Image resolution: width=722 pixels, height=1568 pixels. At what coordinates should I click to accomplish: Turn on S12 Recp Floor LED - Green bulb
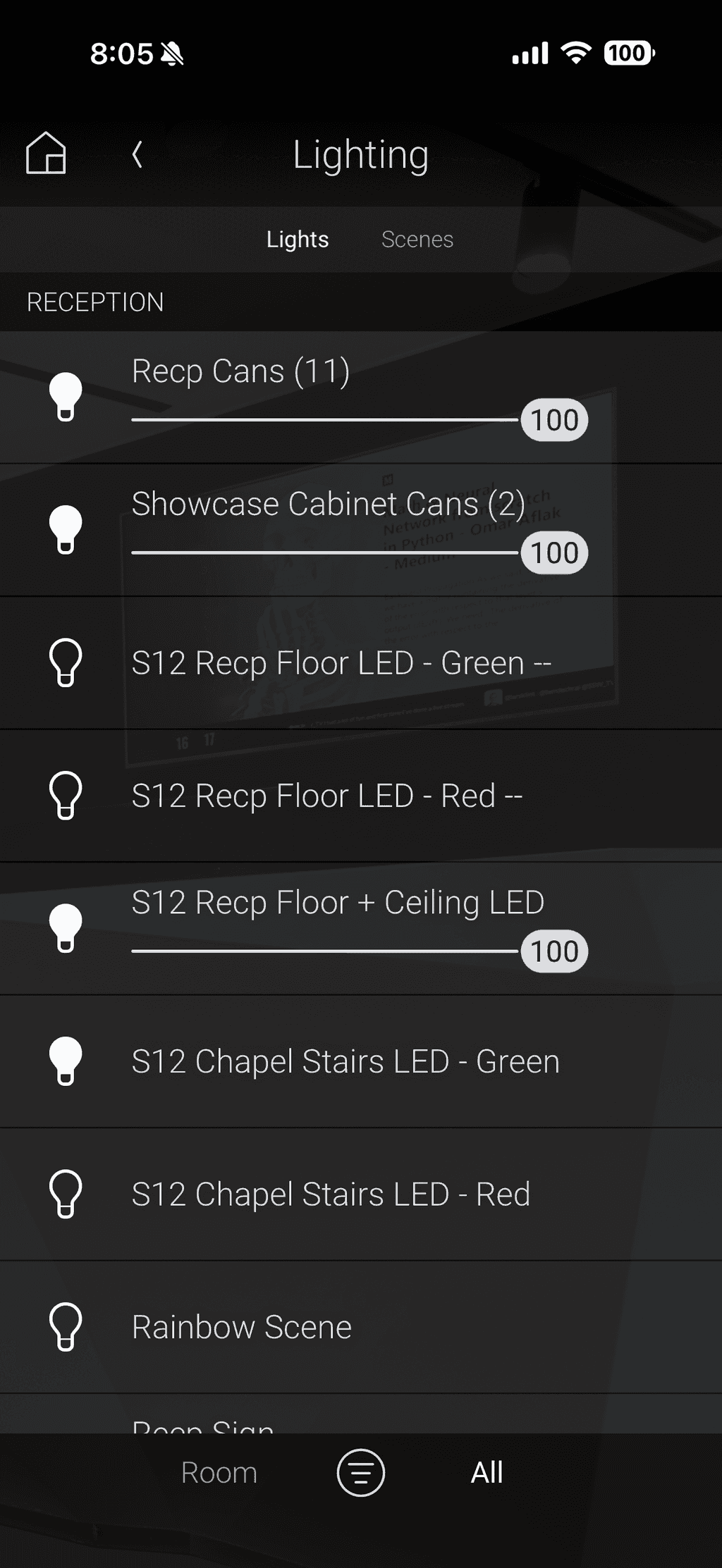(66, 662)
